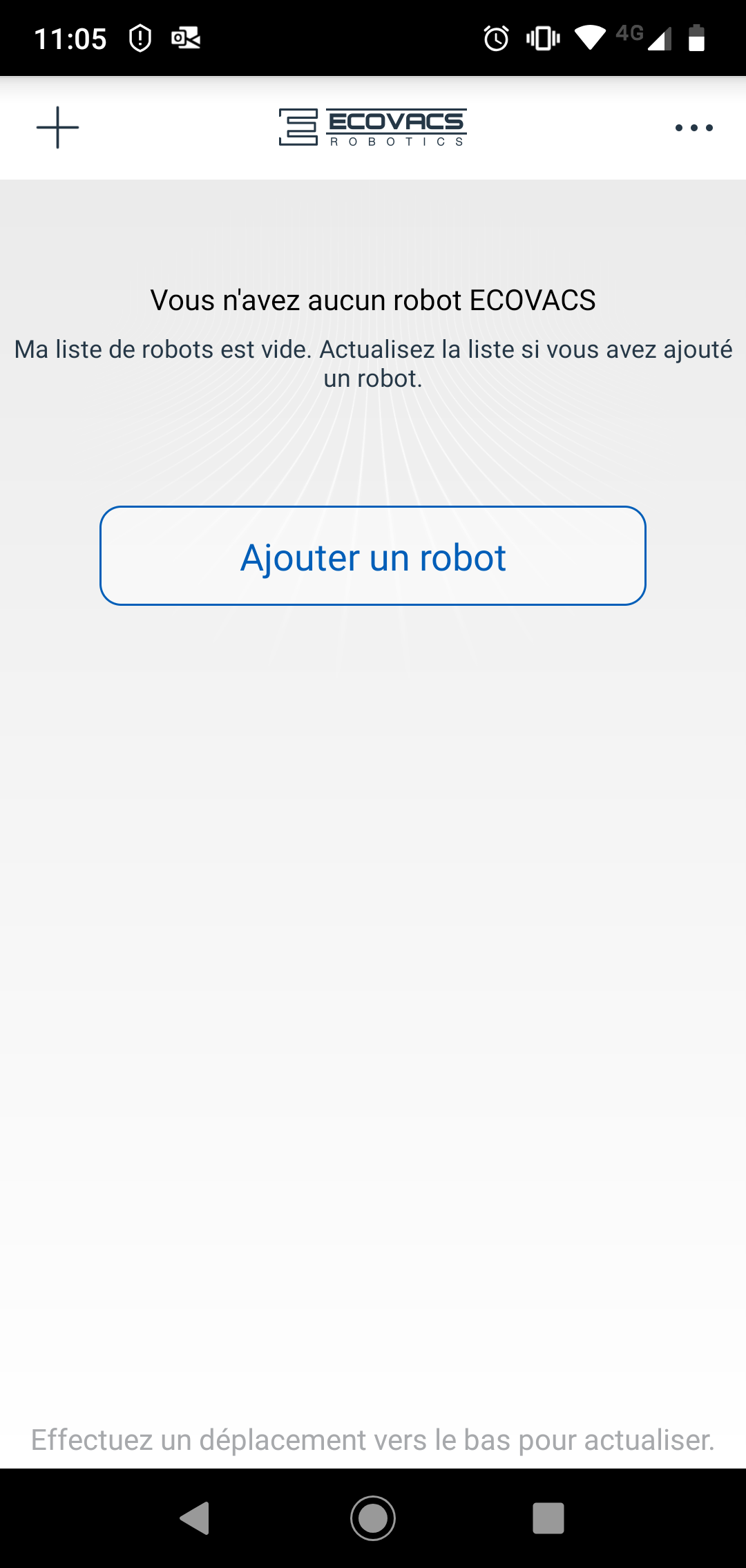This screenshot has width=746, height=1568.
Task: Return to the home screen
Action: coord(373,1518)
